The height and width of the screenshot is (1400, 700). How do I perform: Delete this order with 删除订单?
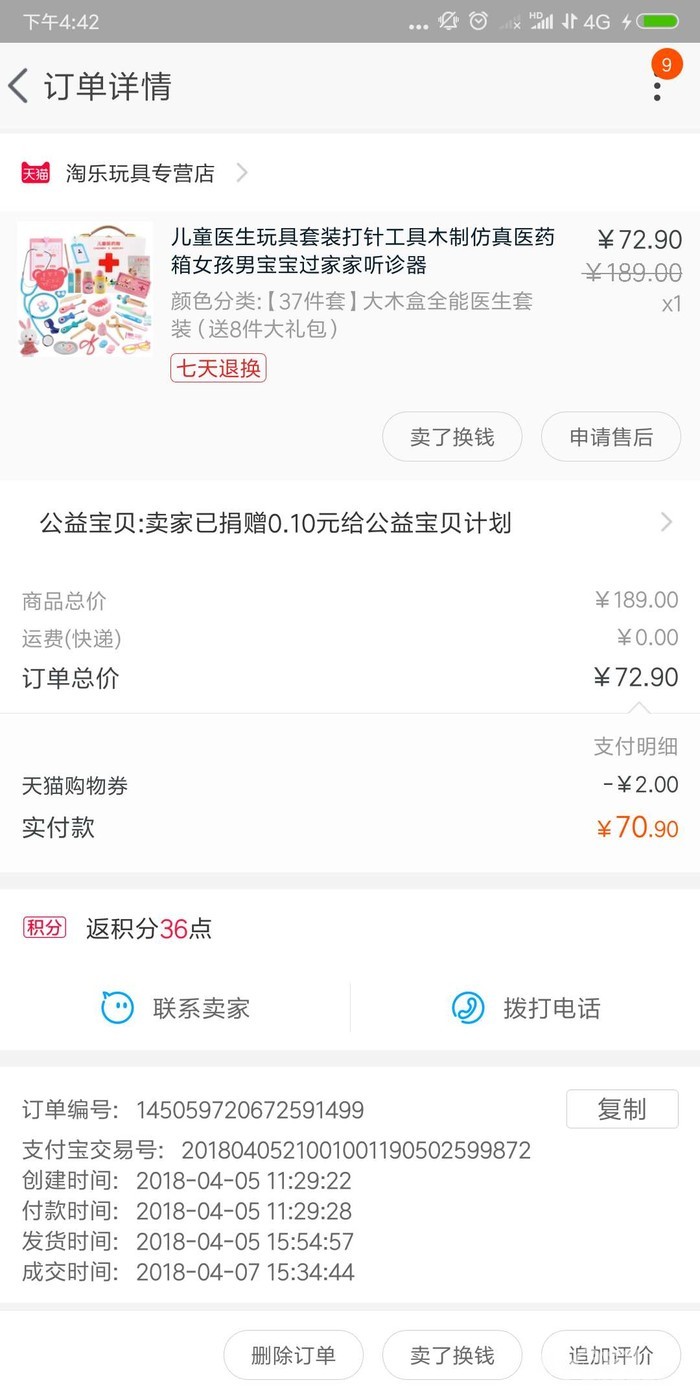(293, 1355)
